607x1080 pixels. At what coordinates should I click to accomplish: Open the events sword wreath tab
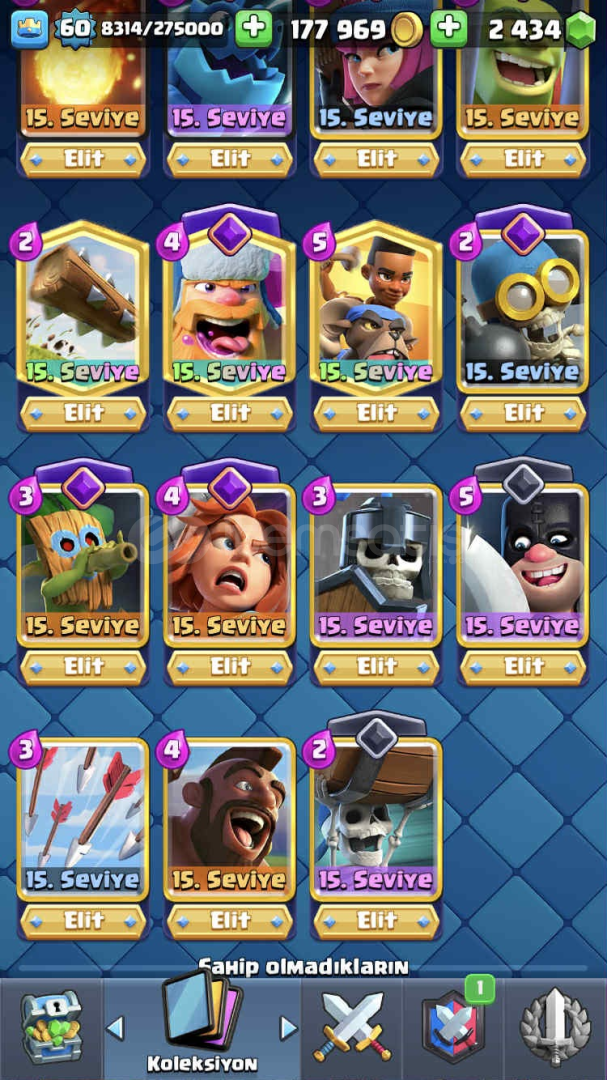point(555,1026)
